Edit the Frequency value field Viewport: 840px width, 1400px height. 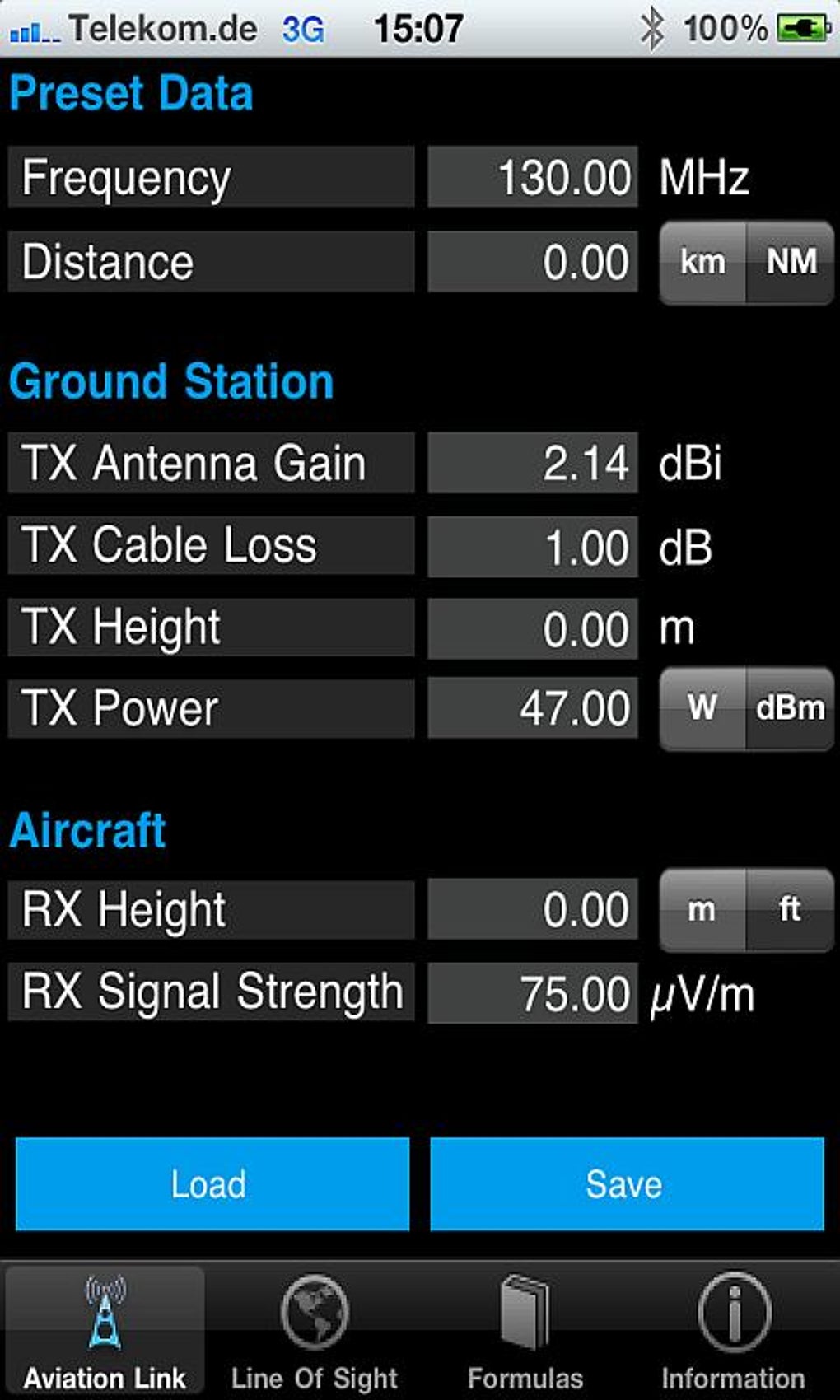click(532, 175)
